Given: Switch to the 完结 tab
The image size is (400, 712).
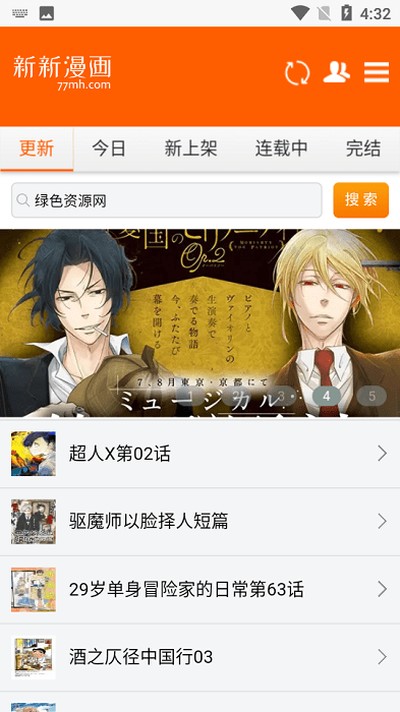Looking at the screenshot, I should [363, 149].
